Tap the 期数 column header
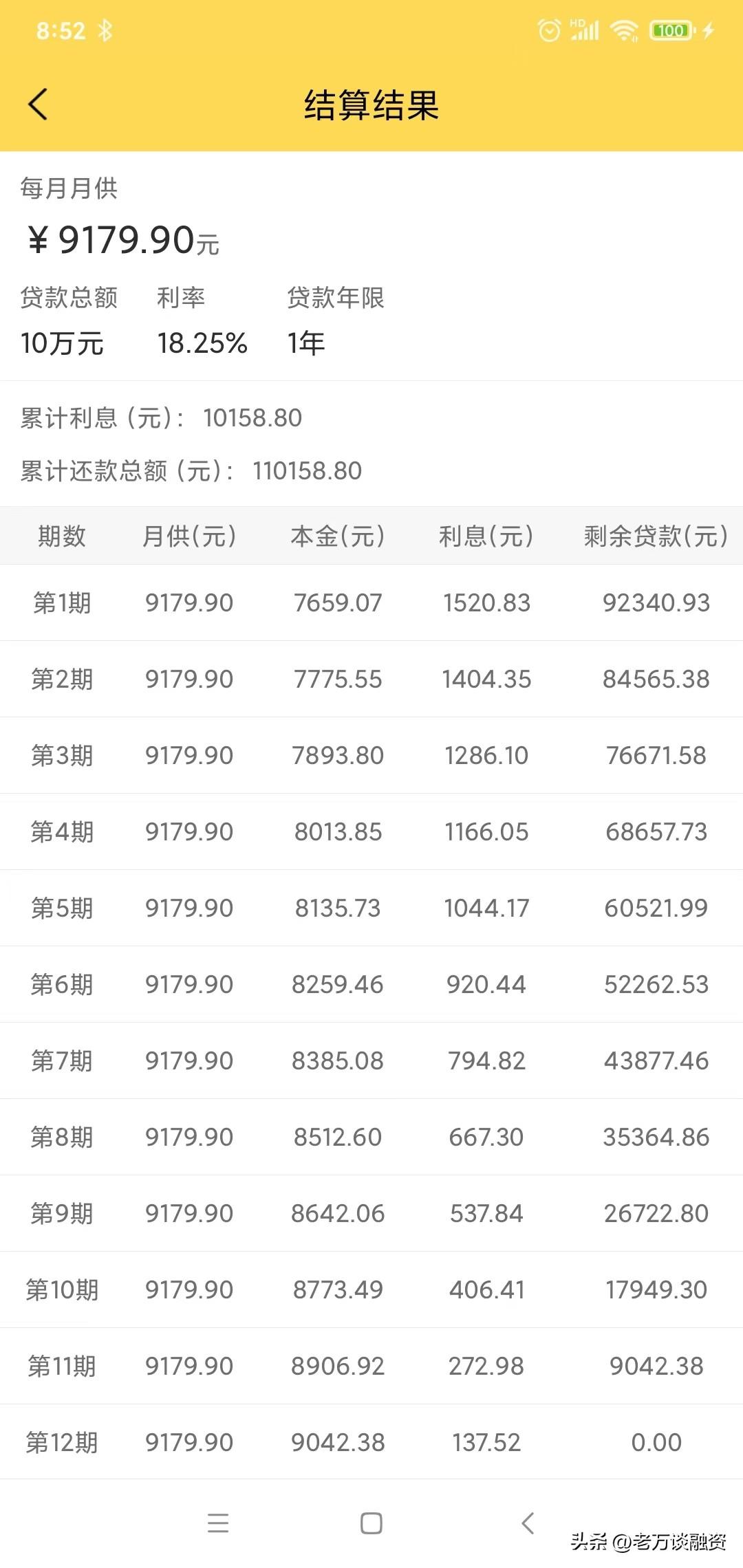Viewport: 743px width, 1568px height. [62, 537]
